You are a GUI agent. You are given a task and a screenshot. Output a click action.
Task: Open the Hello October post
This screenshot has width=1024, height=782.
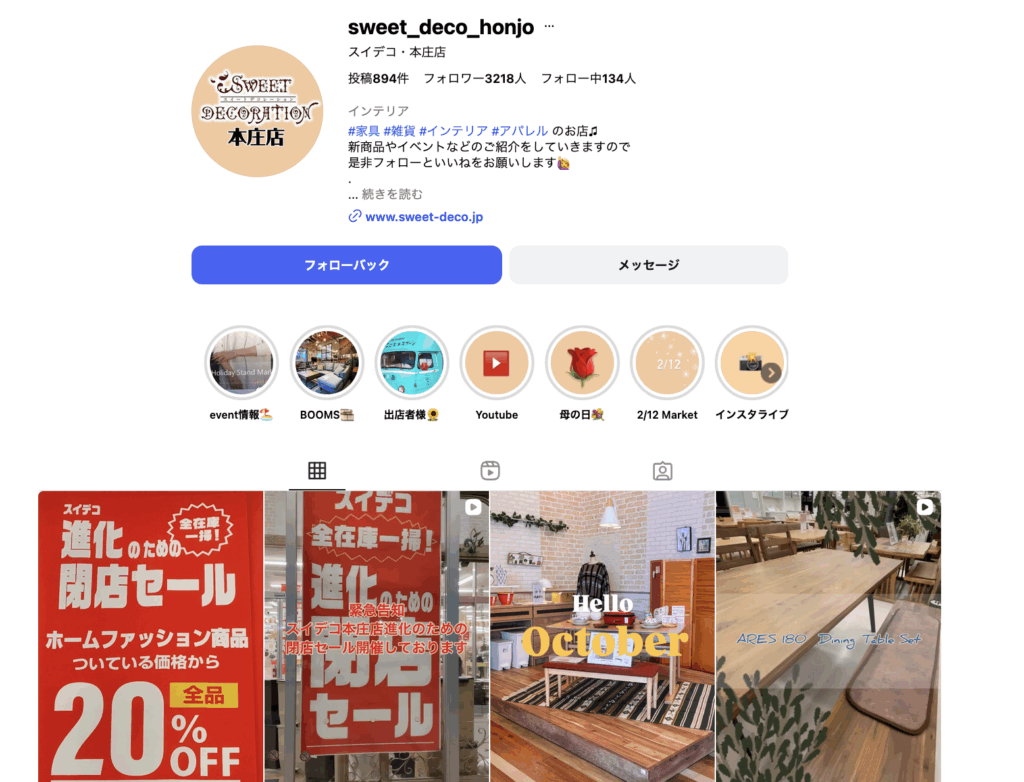coord(602,636)
